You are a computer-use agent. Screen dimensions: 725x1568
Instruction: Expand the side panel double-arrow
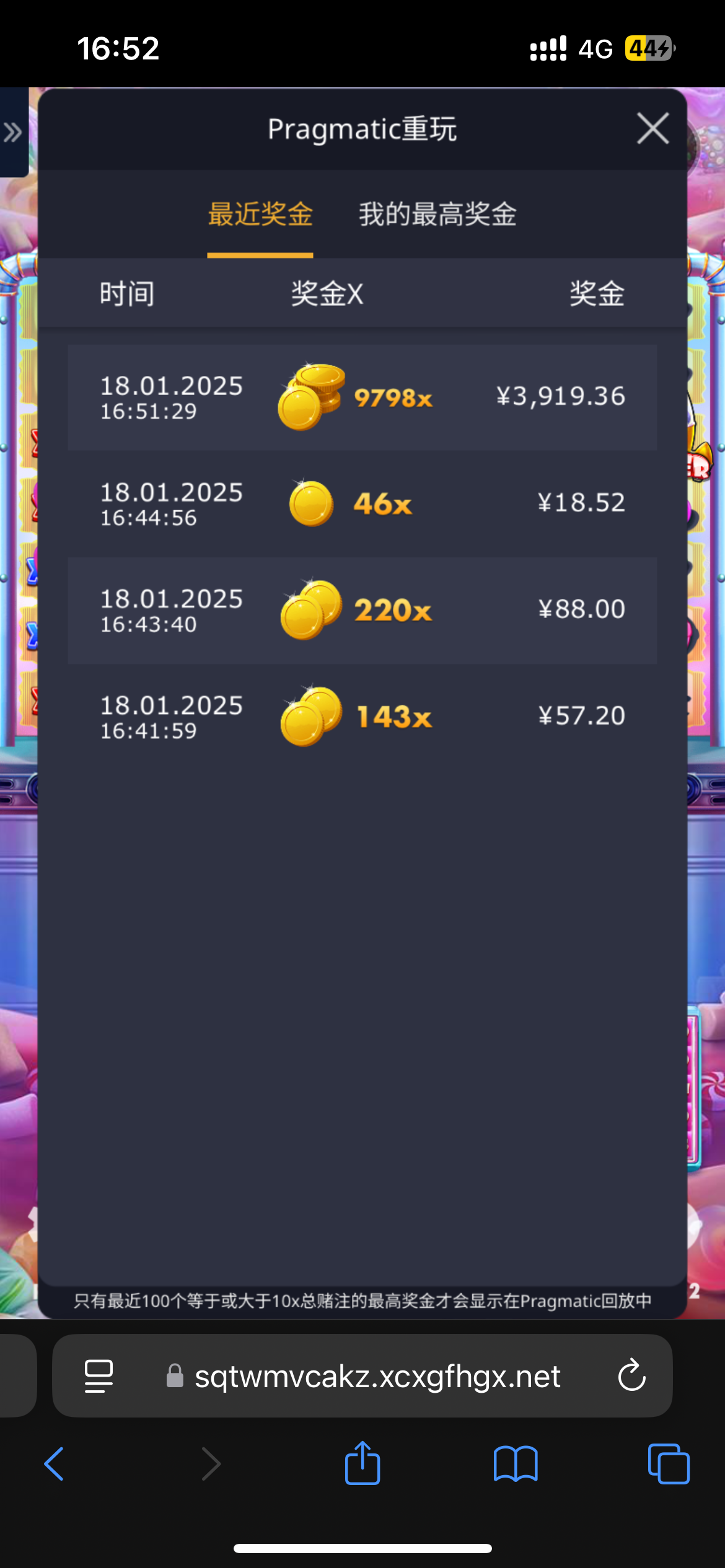pyautogui.click(x=12, y=132)
